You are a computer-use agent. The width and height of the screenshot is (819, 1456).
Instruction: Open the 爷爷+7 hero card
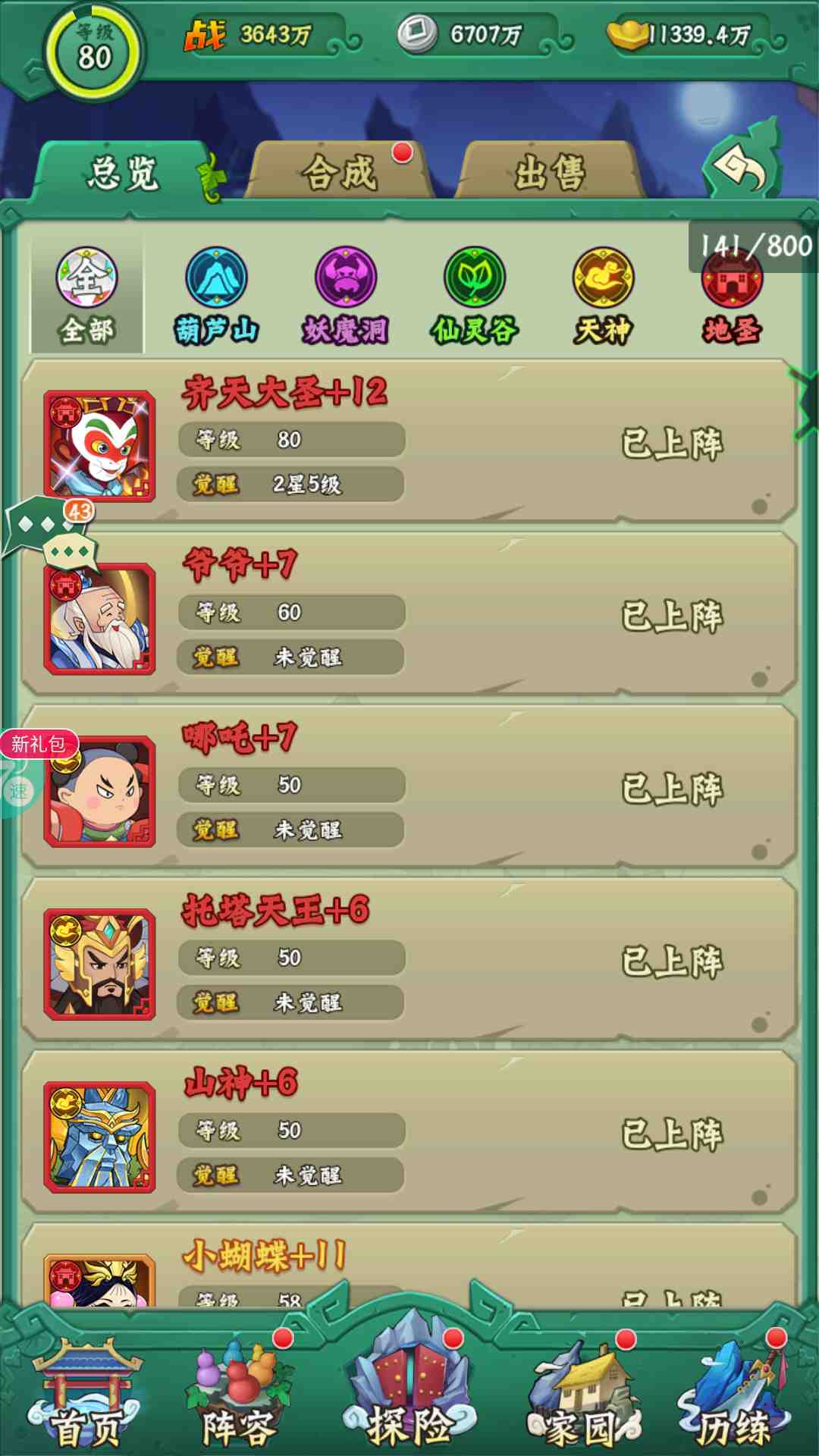[409, 614]
